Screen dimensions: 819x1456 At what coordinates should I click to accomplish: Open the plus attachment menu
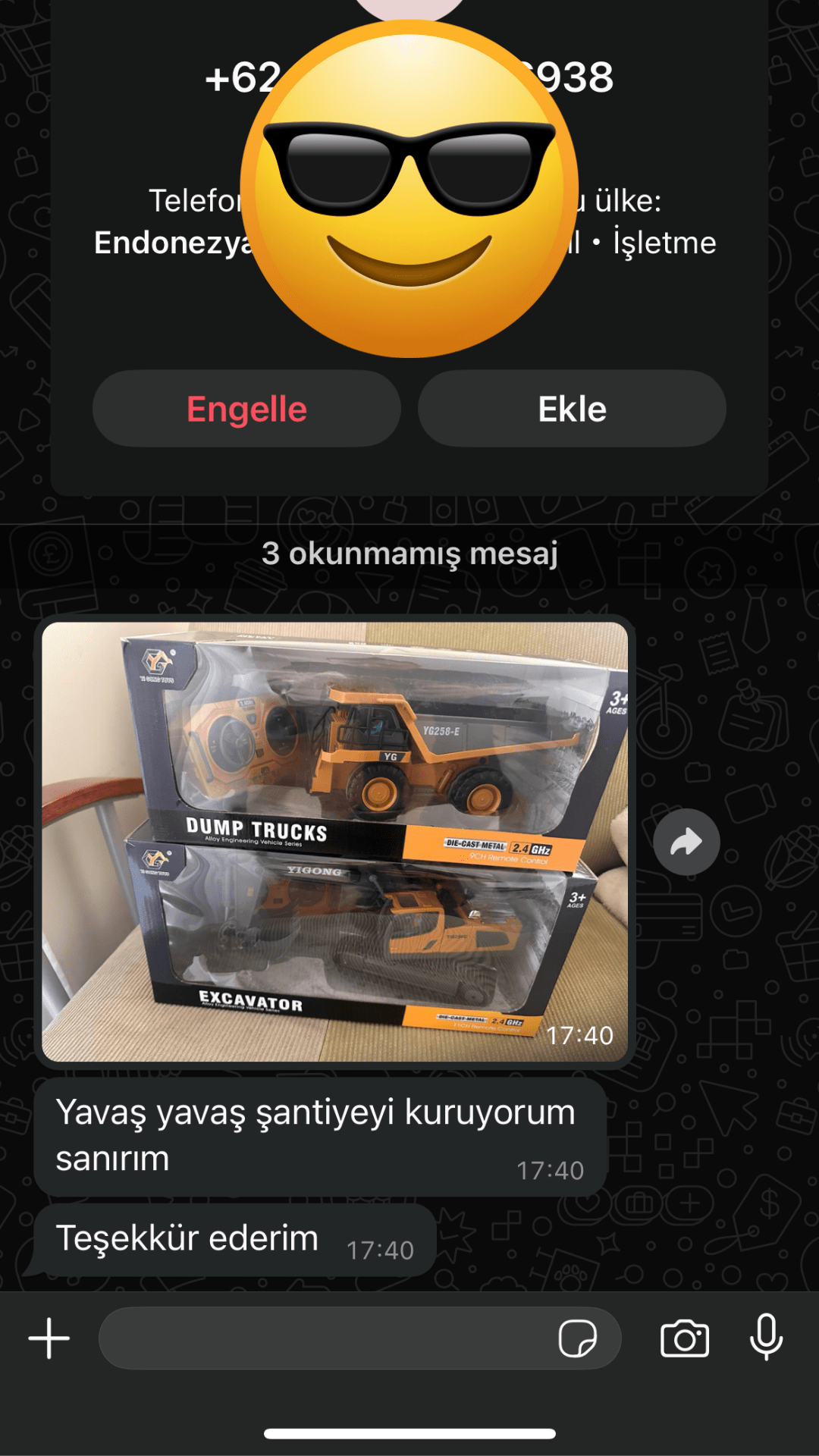[49, 1338]
